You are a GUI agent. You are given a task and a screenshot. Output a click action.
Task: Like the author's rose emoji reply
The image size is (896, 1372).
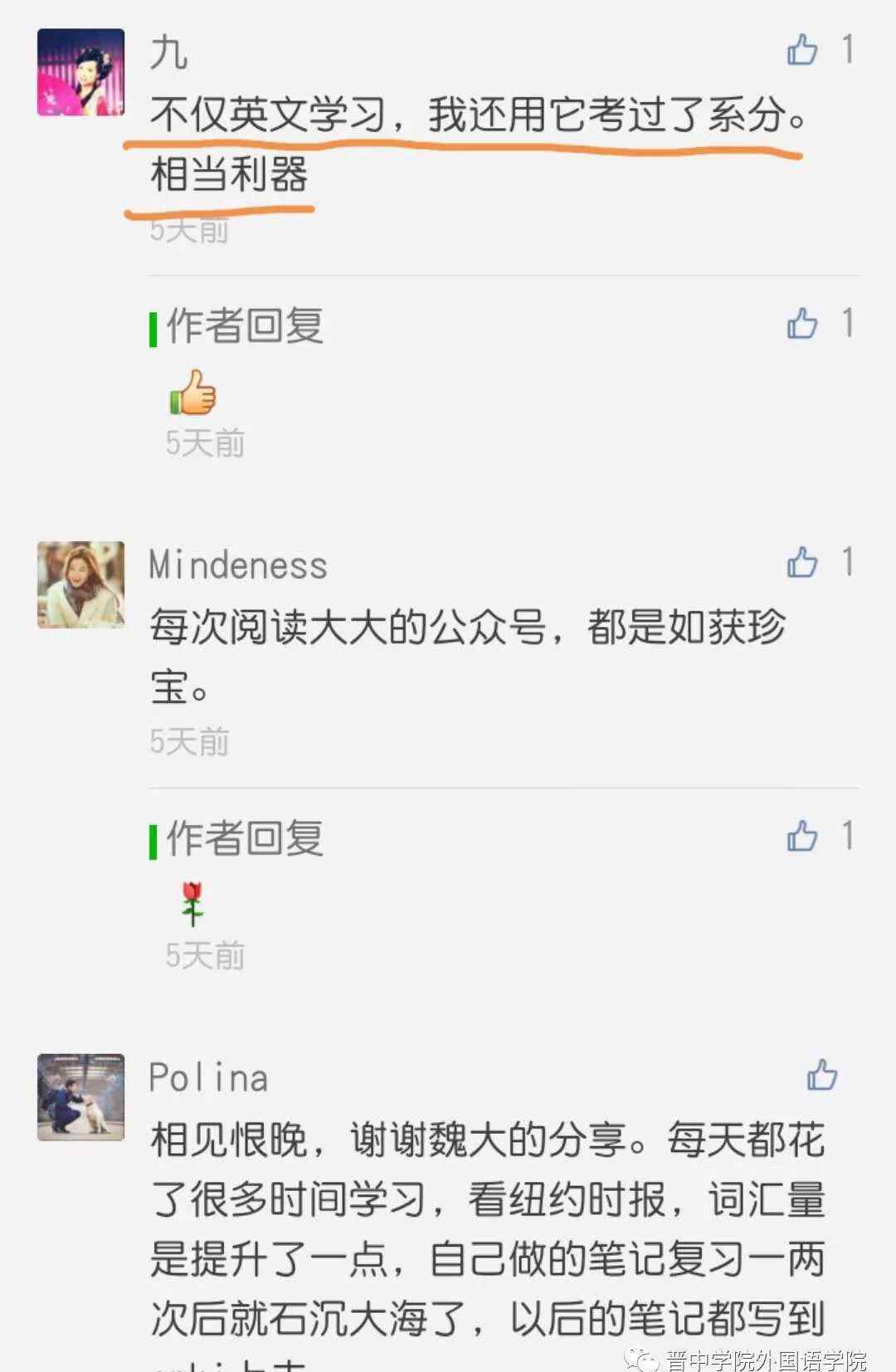point(802,836)
